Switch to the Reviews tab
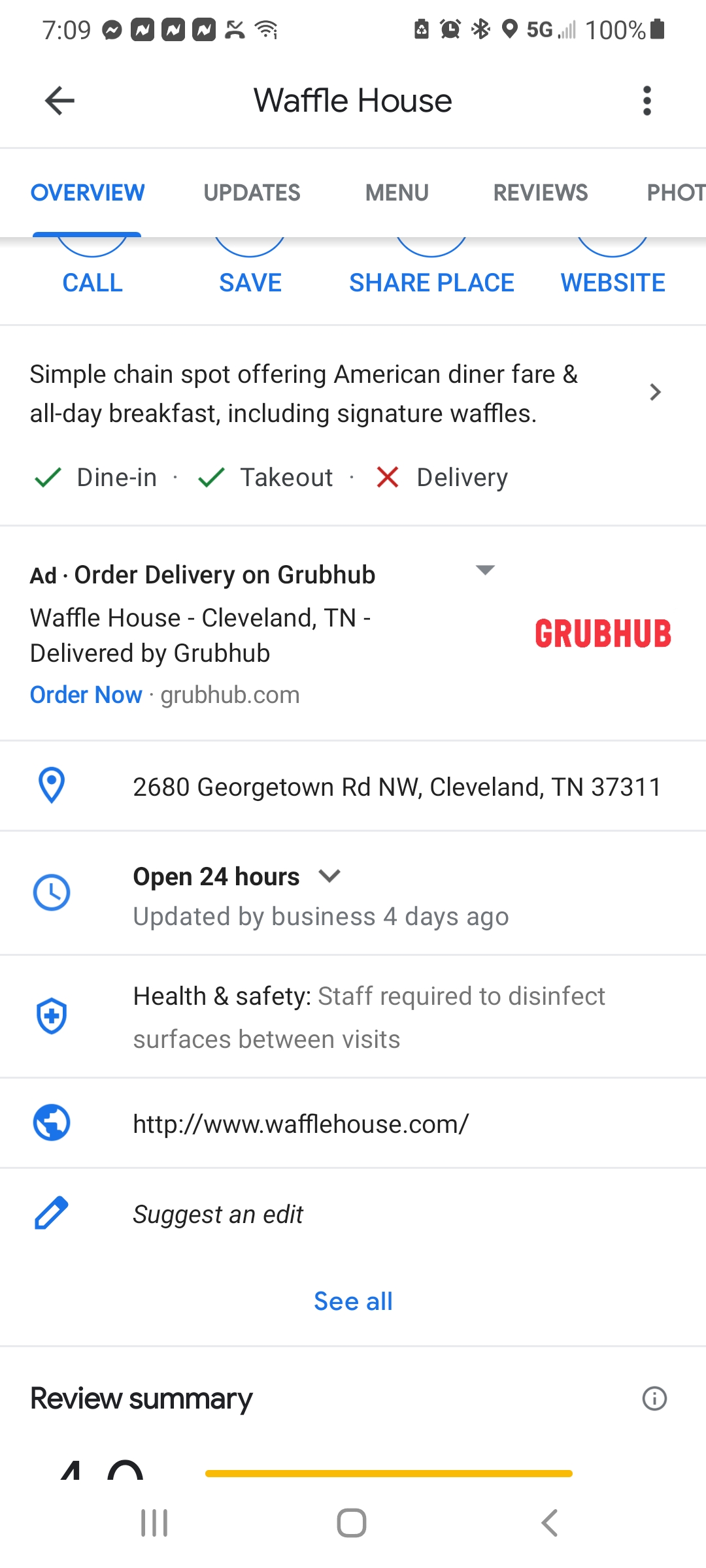Screen dimensions: 706x1568 (x=540, y=193)
